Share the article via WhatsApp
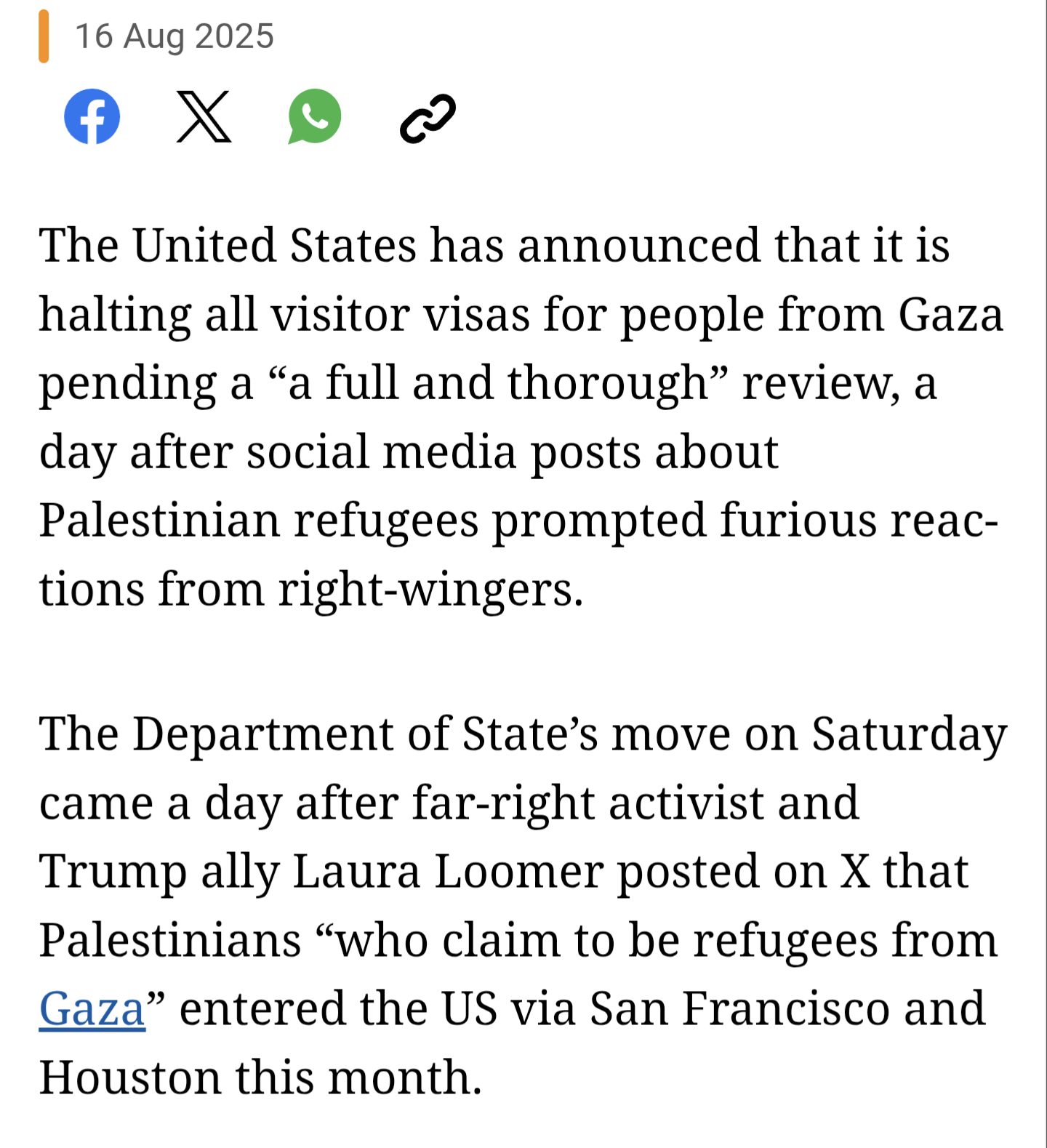This screenshot has width=1047, height=1148. click(314, 116)
